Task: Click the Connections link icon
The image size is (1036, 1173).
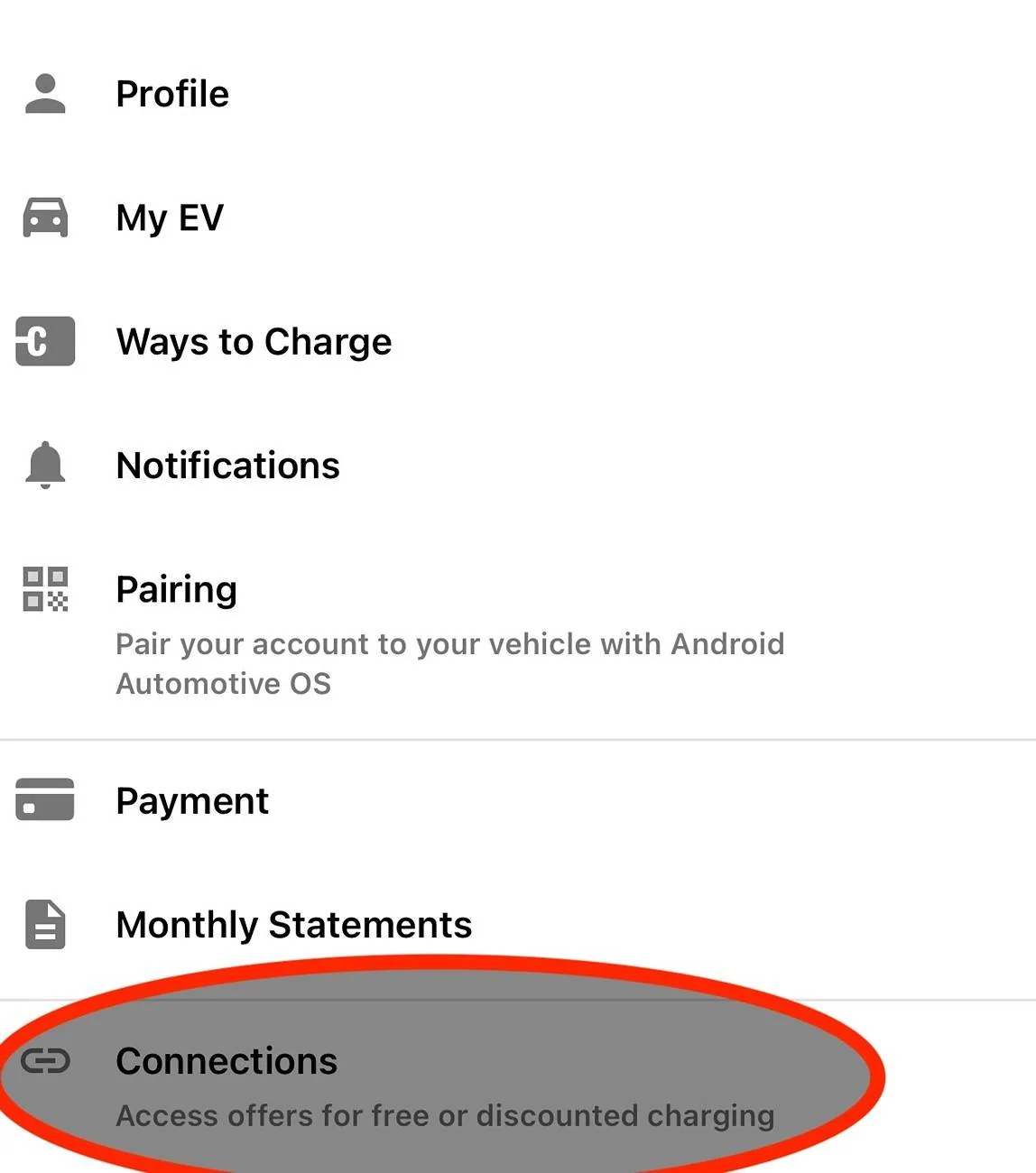Action: pyautogui.click(x=43, y=1063)
